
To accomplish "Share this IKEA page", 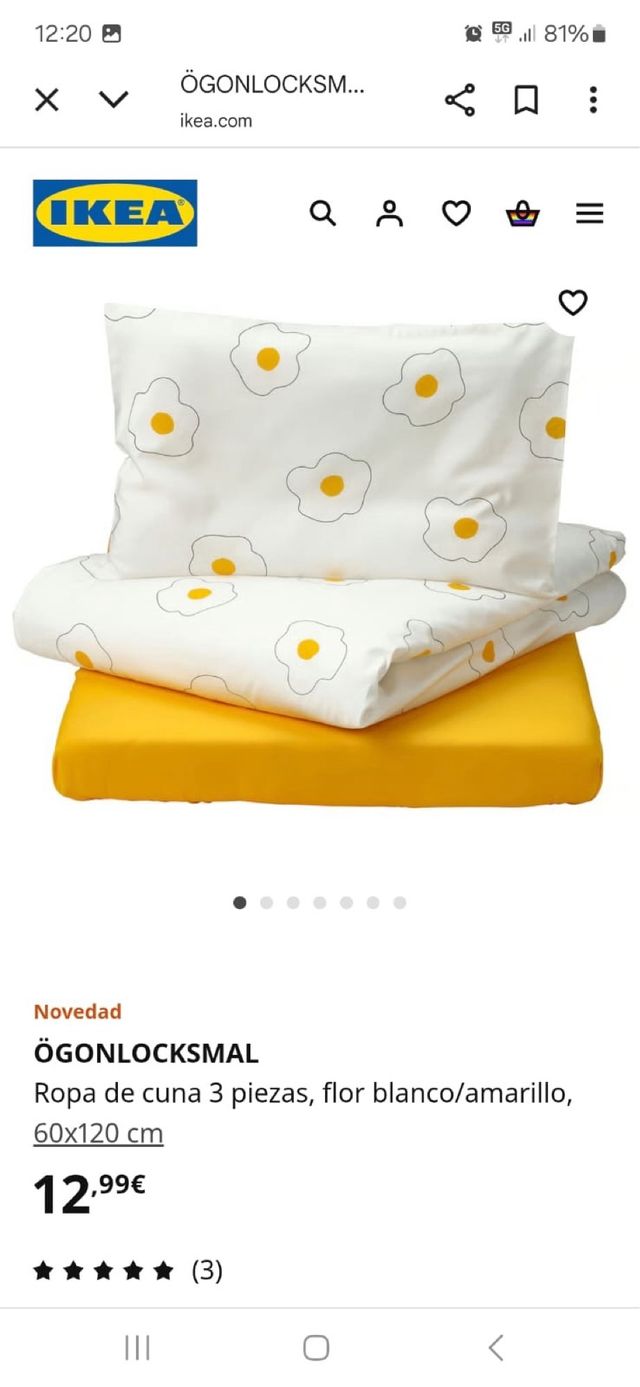I will (x=459, y=100).
